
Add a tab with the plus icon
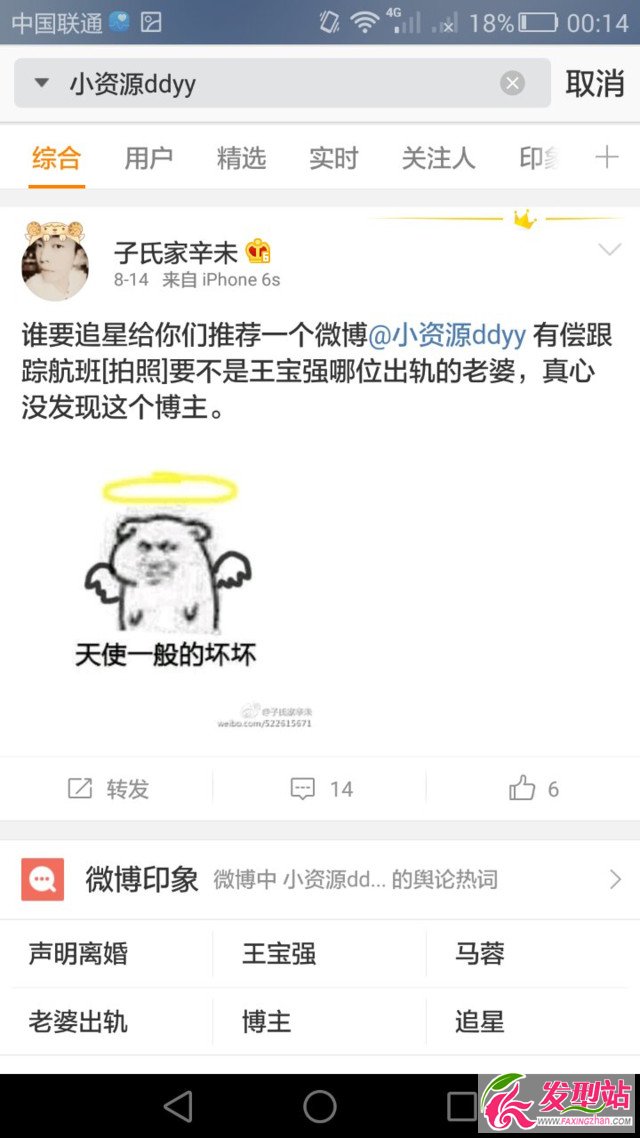606,158
